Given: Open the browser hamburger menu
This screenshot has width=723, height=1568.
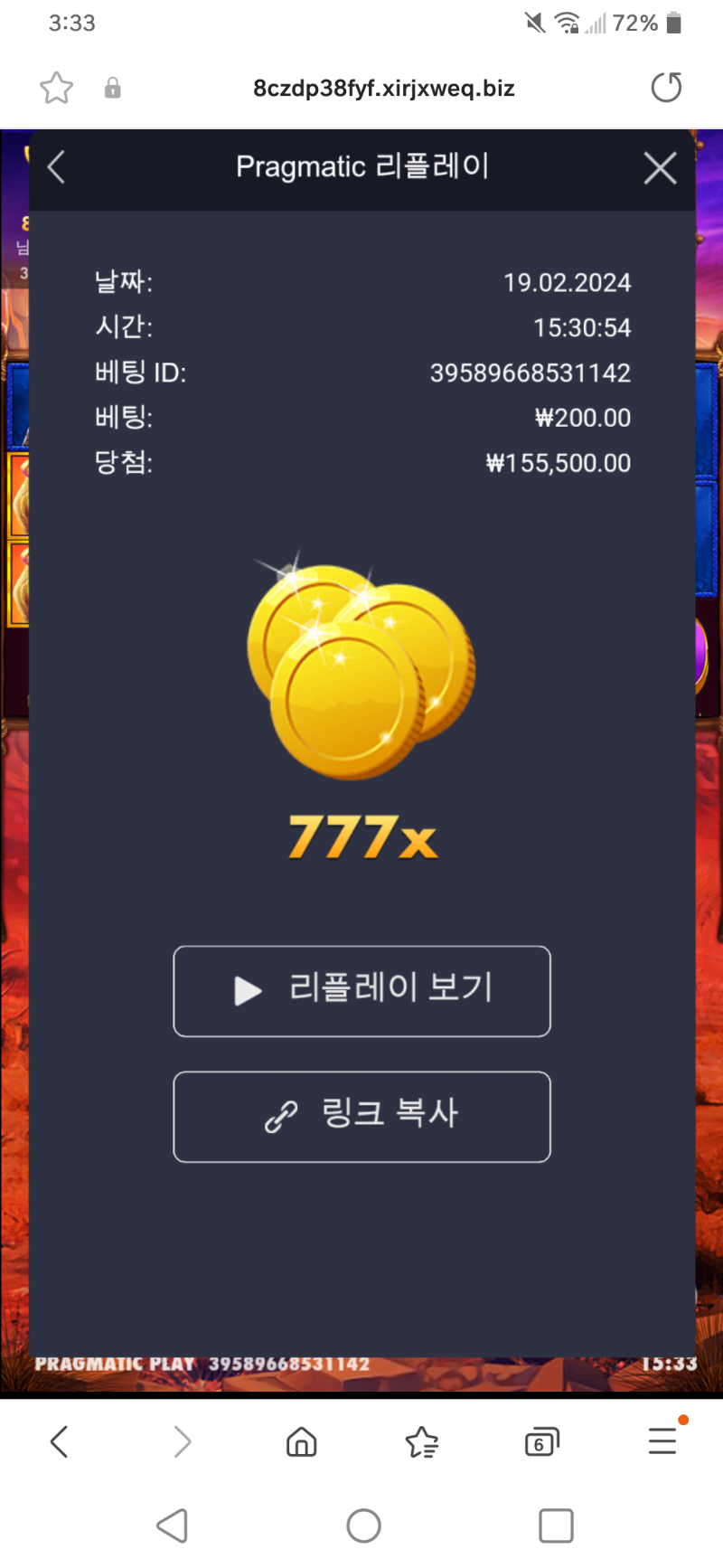Looking at the screenshot, I should point(662,1440).
